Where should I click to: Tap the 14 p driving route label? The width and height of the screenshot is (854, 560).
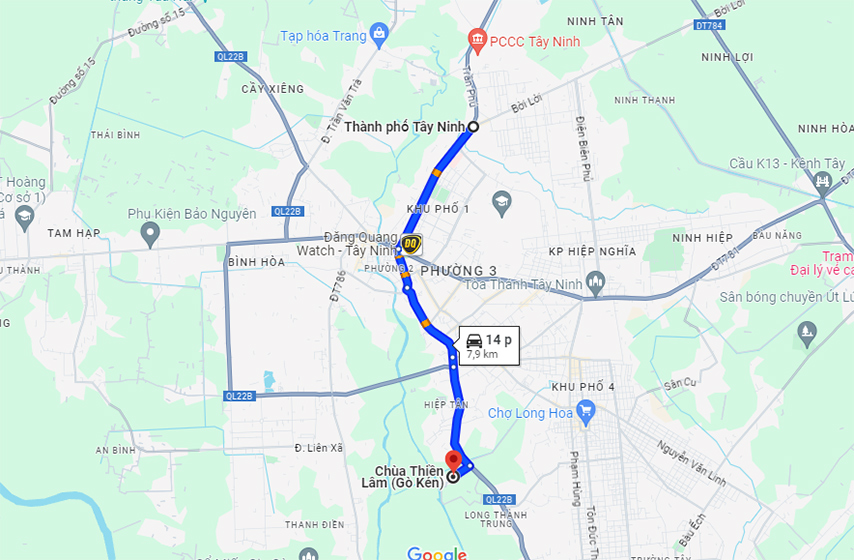coord(489,345)
